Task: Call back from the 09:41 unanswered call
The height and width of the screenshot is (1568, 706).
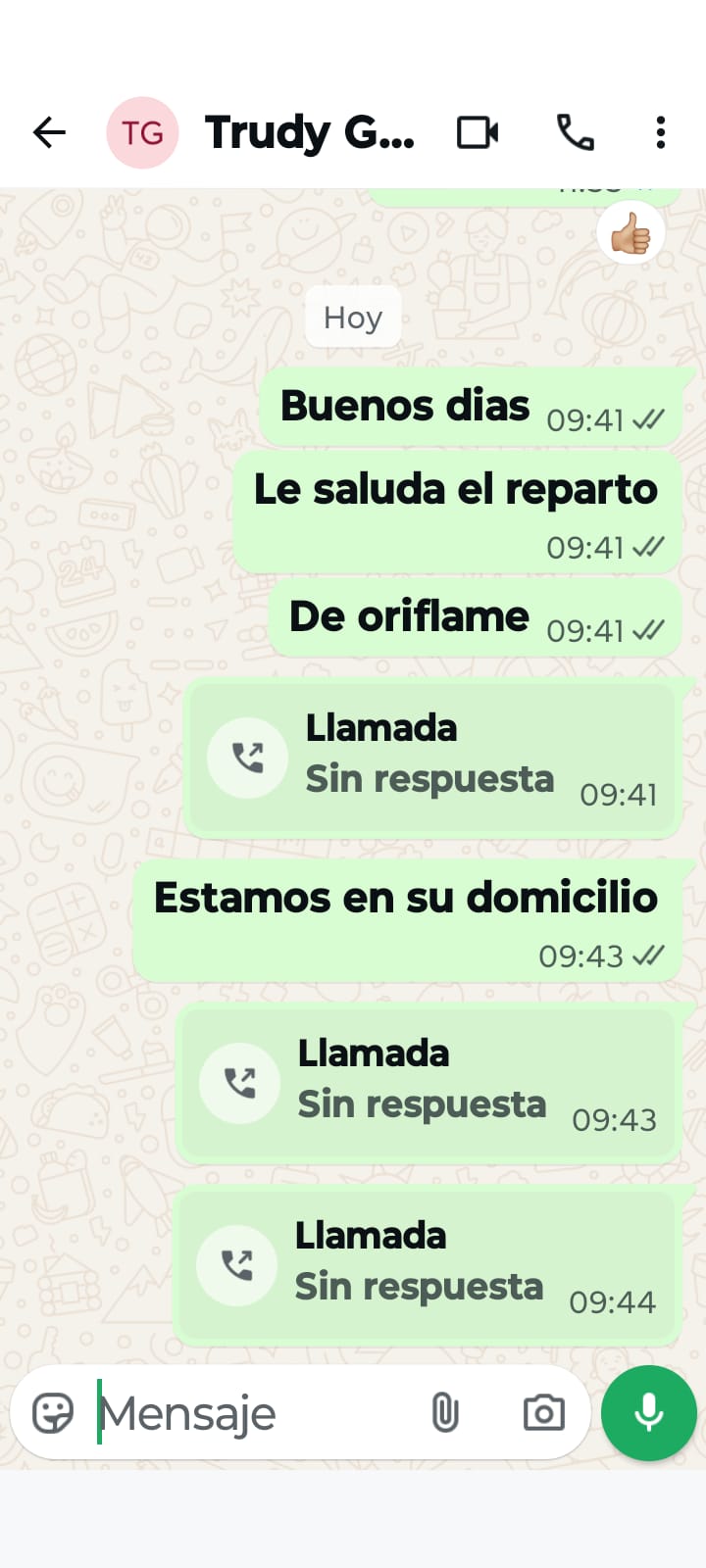Action: 247,757
